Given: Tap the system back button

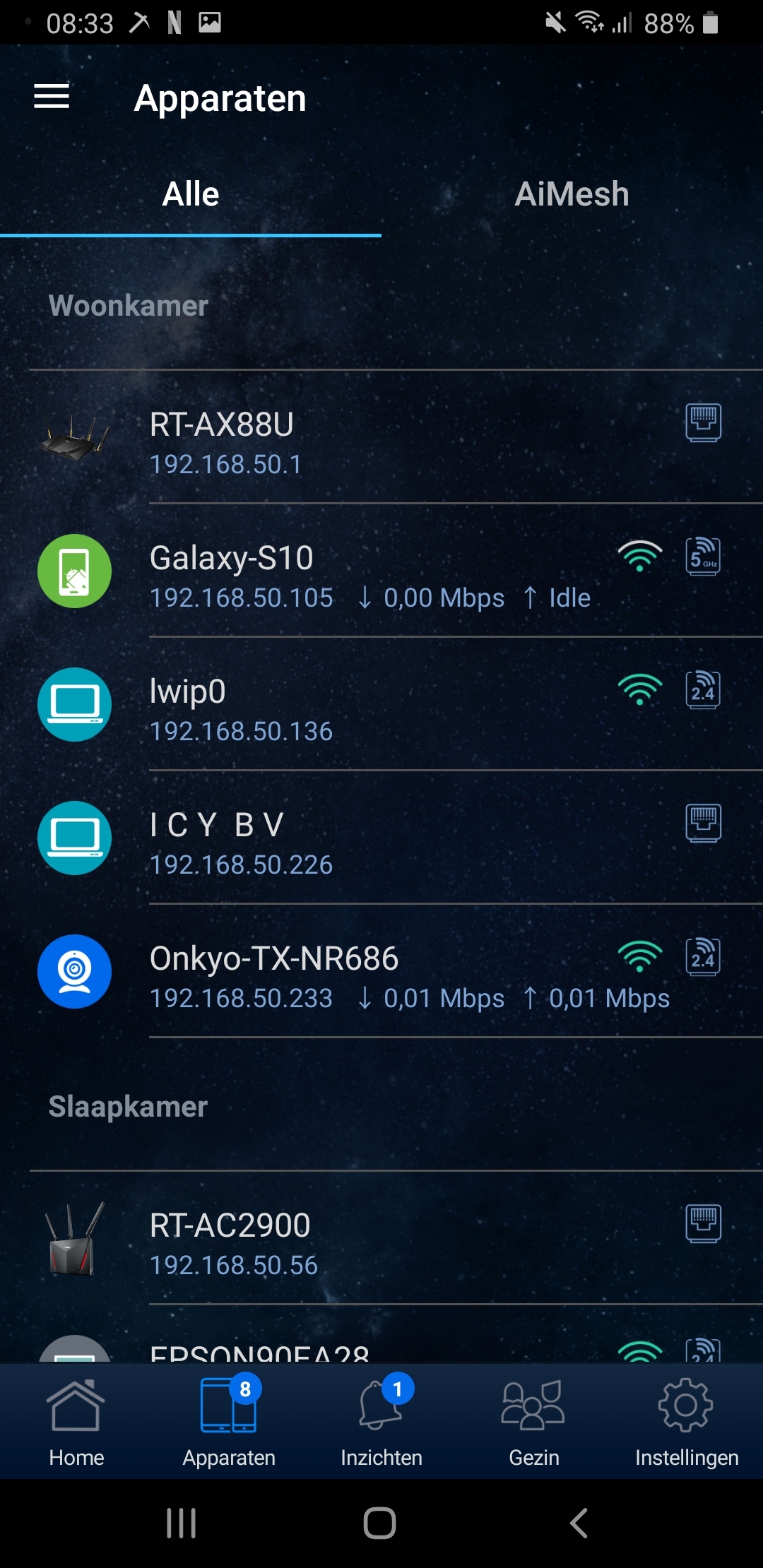Looking at the screenshot, I should (579, 1523).
